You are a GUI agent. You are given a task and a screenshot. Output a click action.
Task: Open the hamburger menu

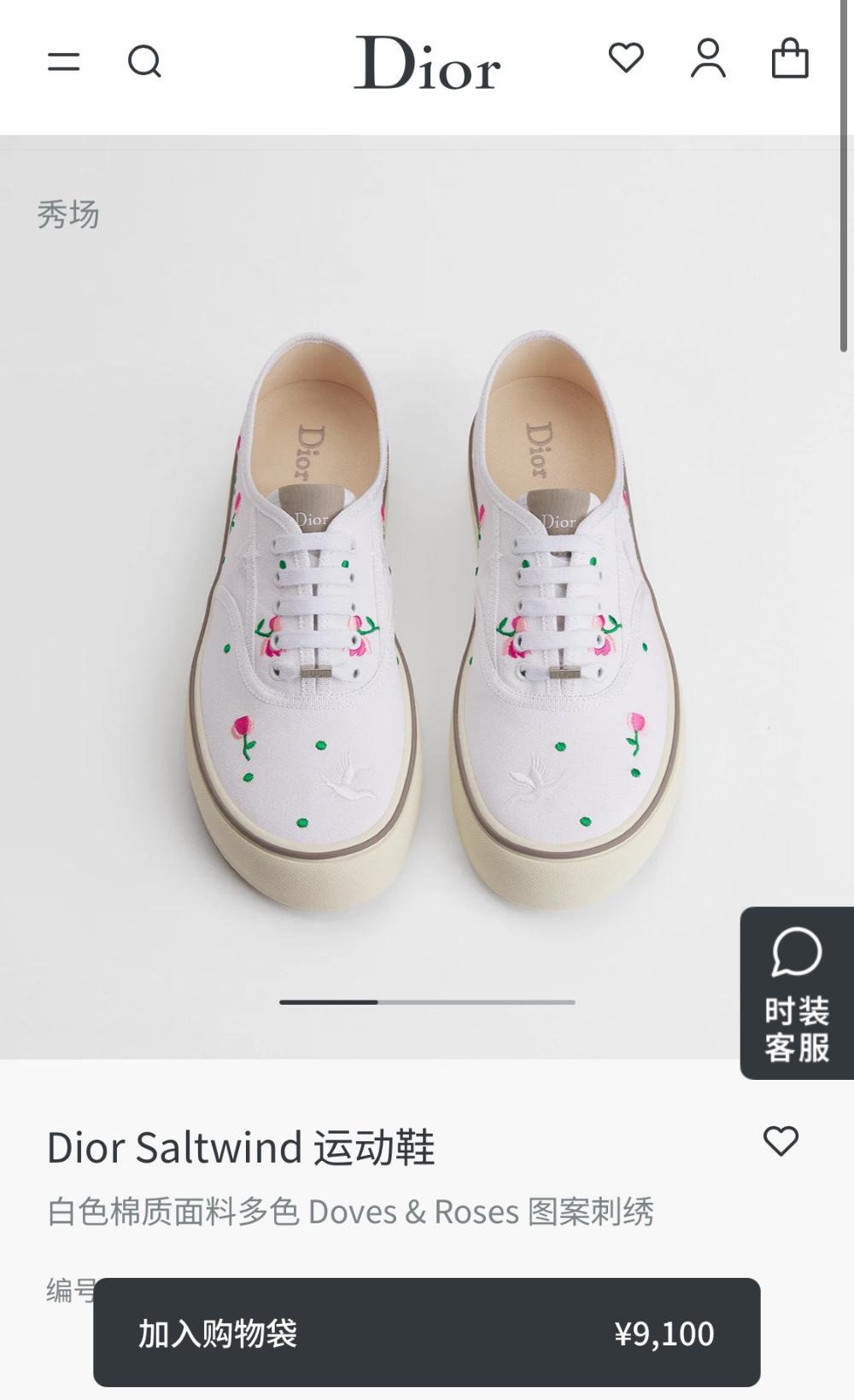pyautogui.click(x=63, y=61)
